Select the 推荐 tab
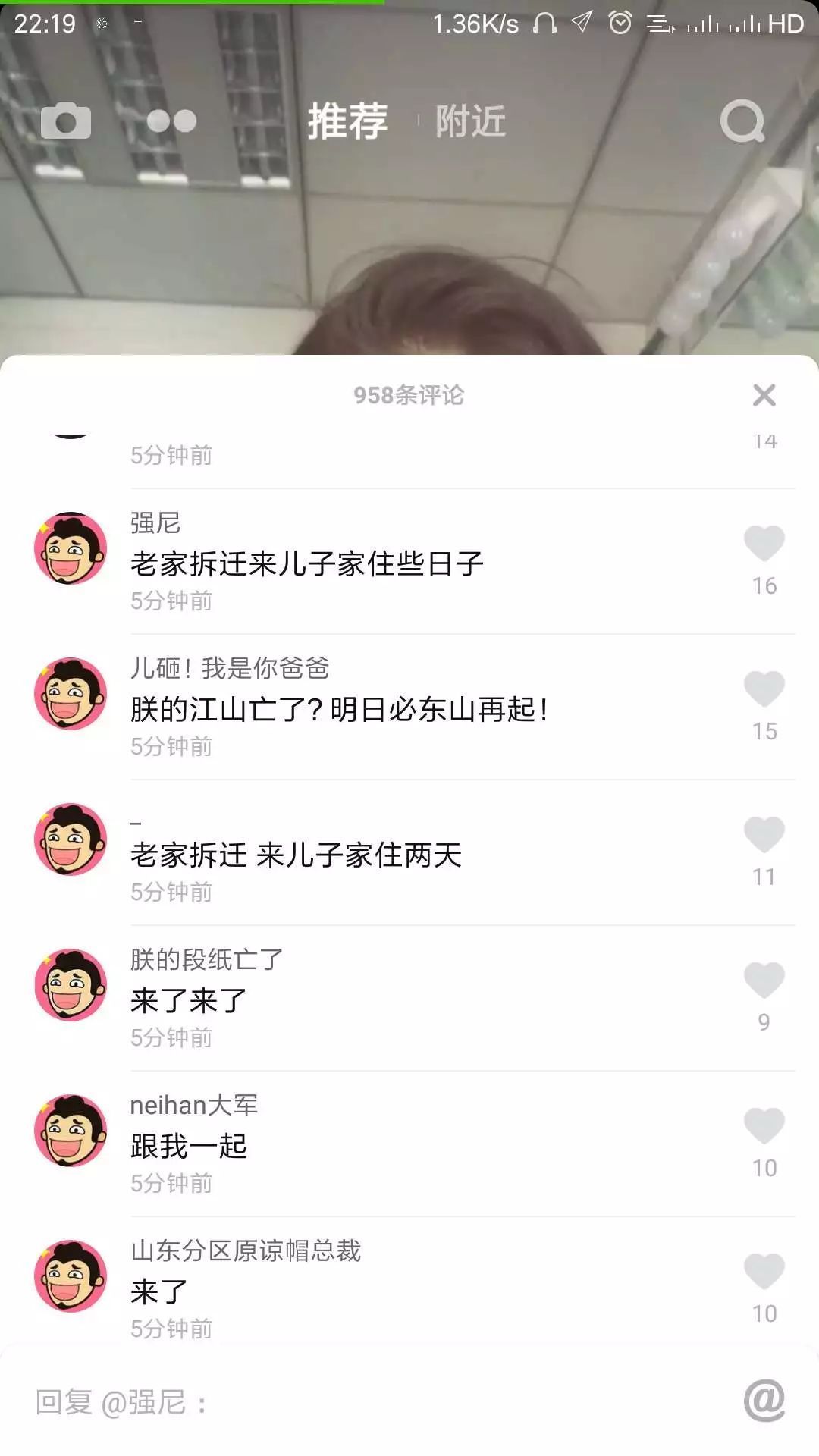The width and height of the screenshot is (819, 1456). pos(350,121)
